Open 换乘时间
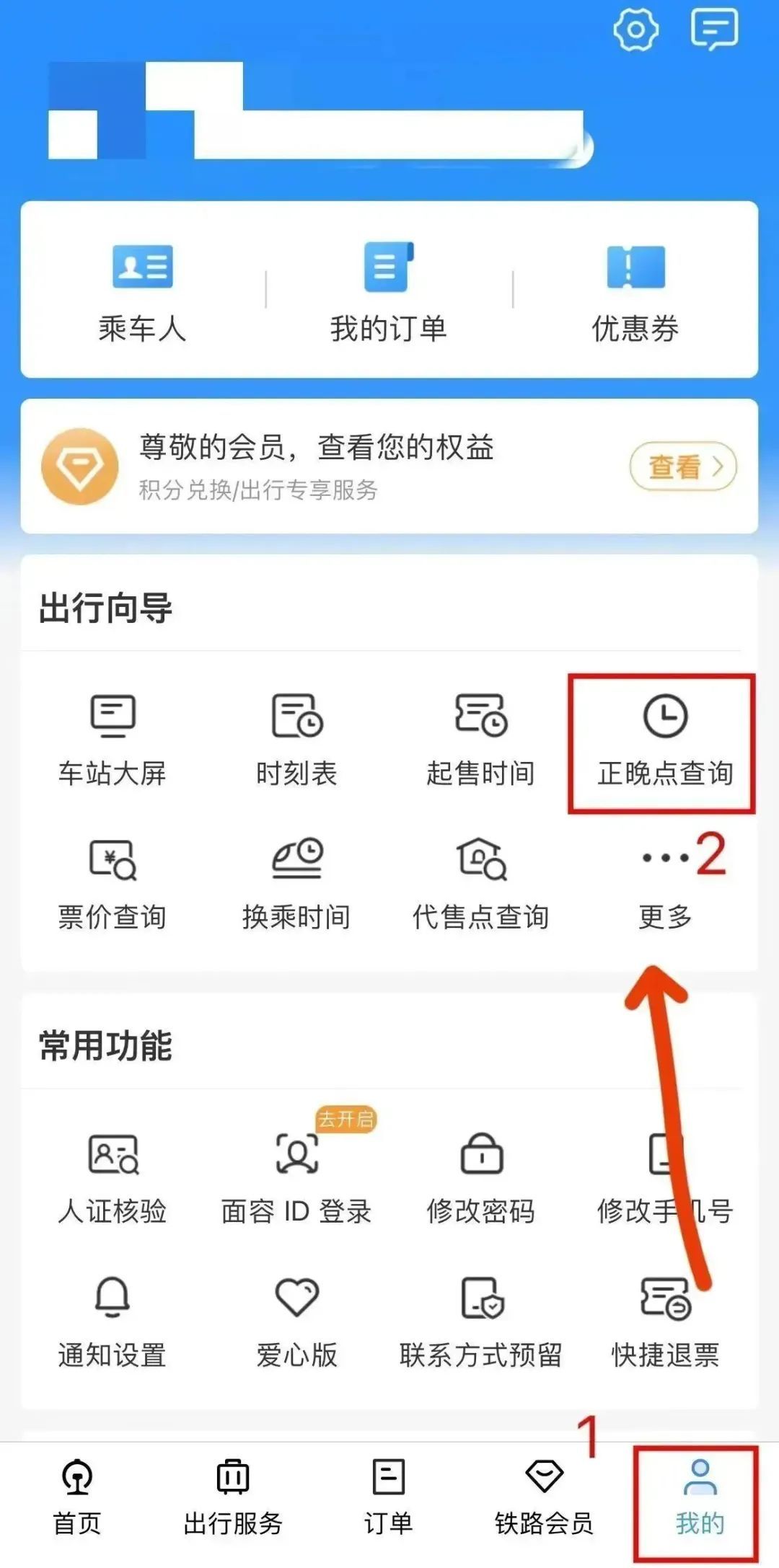Image resolution: width=779 pixels, height=1568 pixels. pos(296,884)
